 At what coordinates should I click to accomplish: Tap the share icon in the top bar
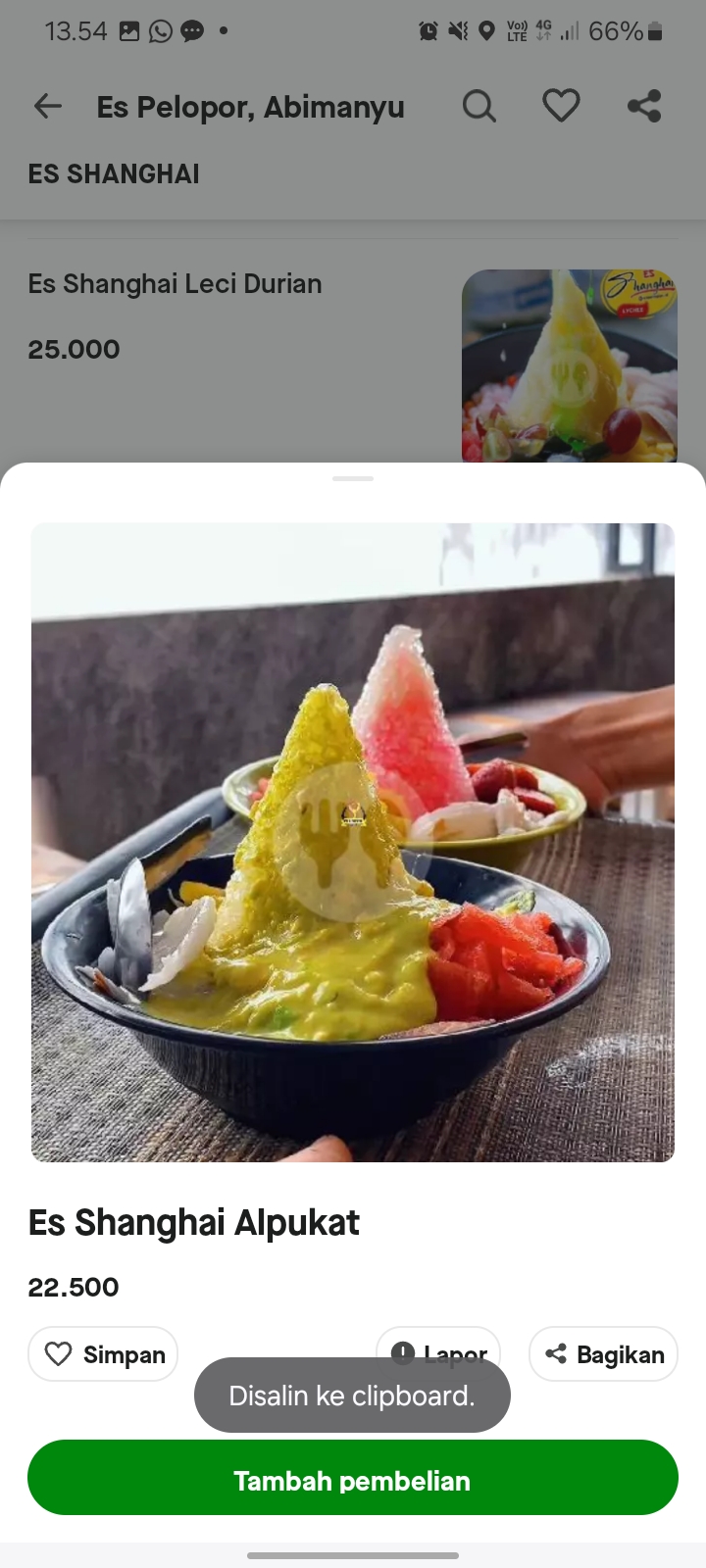[644, 105]
